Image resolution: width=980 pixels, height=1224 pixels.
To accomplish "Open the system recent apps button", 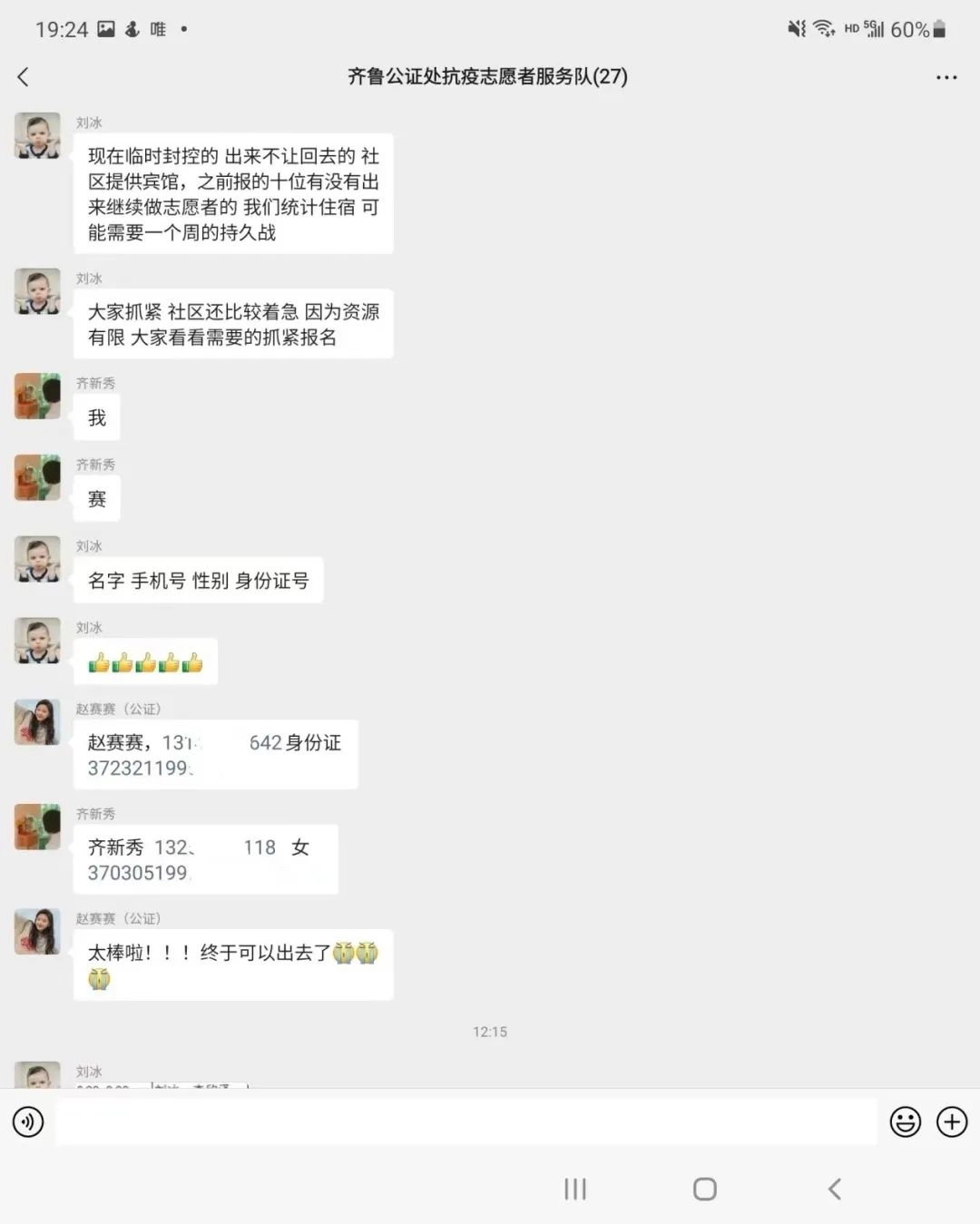I will 575,1189.
